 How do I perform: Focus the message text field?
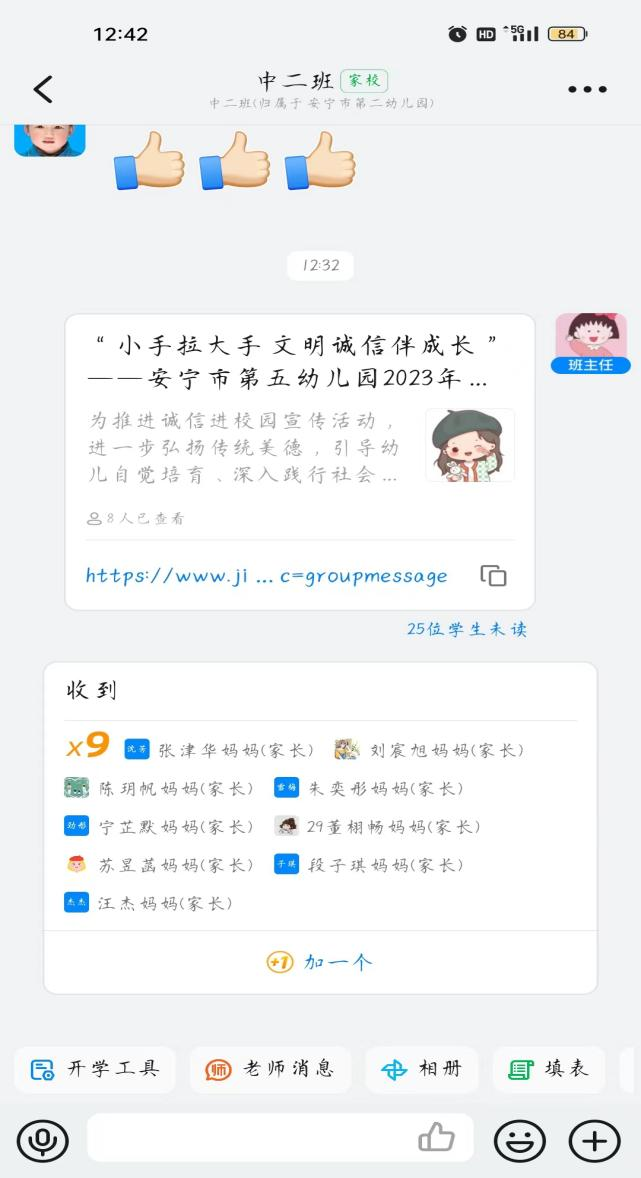(252, 1138)
